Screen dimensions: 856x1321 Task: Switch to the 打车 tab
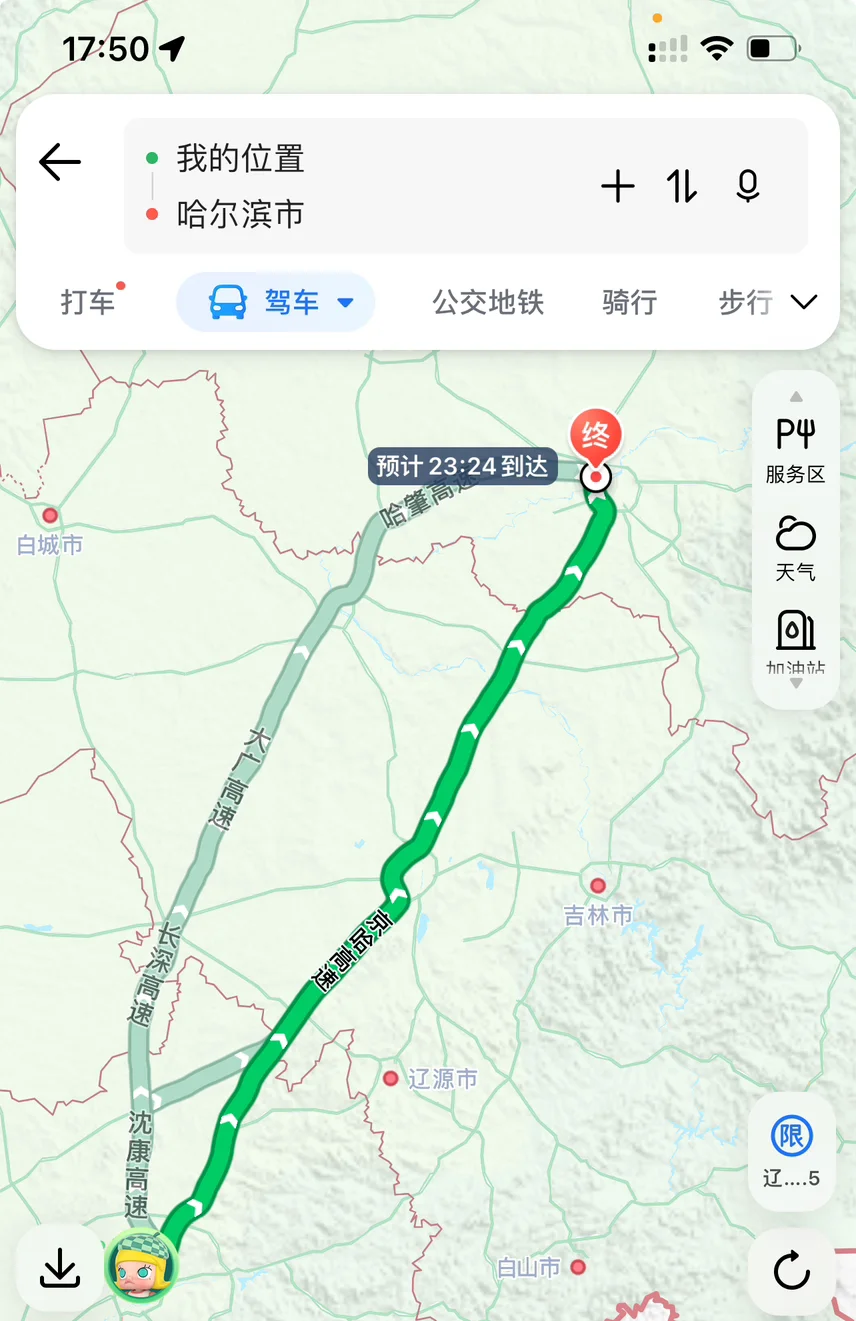click(88, 302)
